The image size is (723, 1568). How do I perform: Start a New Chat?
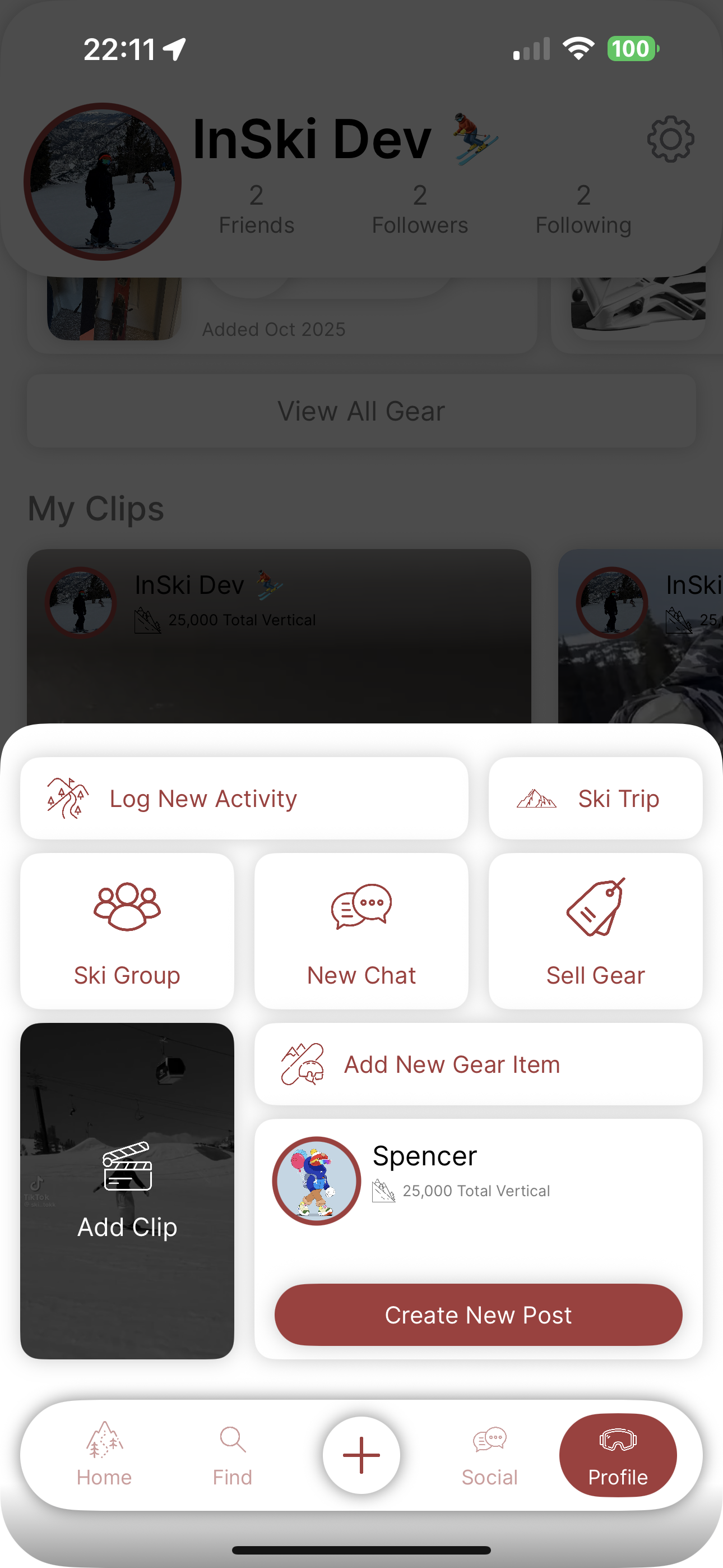[361, 931]
